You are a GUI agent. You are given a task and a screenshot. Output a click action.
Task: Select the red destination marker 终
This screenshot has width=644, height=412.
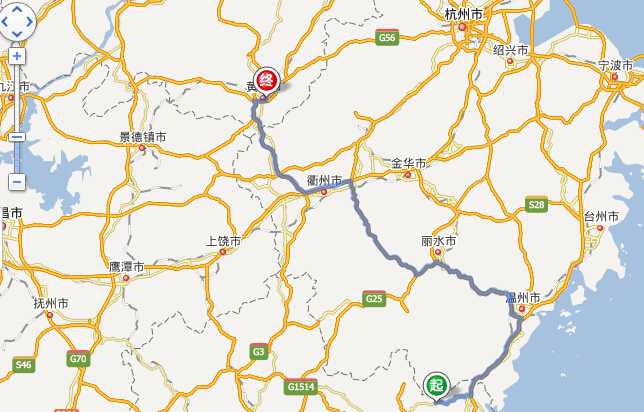pyautogui.click(x=266, y=80)
